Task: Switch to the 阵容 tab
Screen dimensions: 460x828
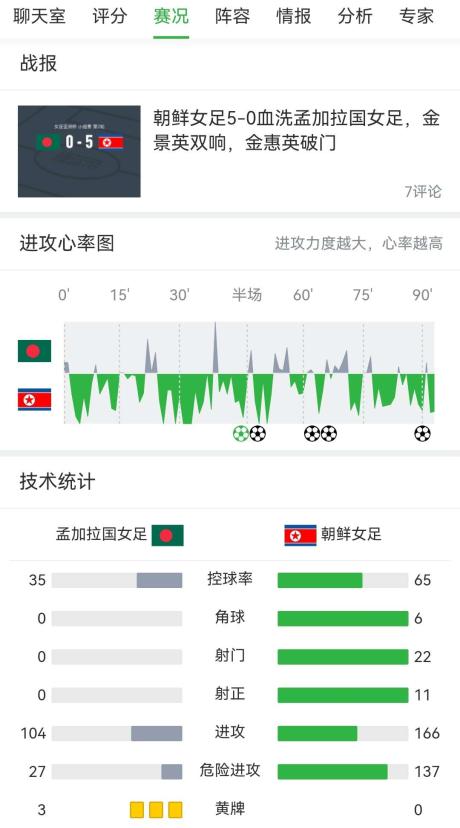Action: coord(232,16)
